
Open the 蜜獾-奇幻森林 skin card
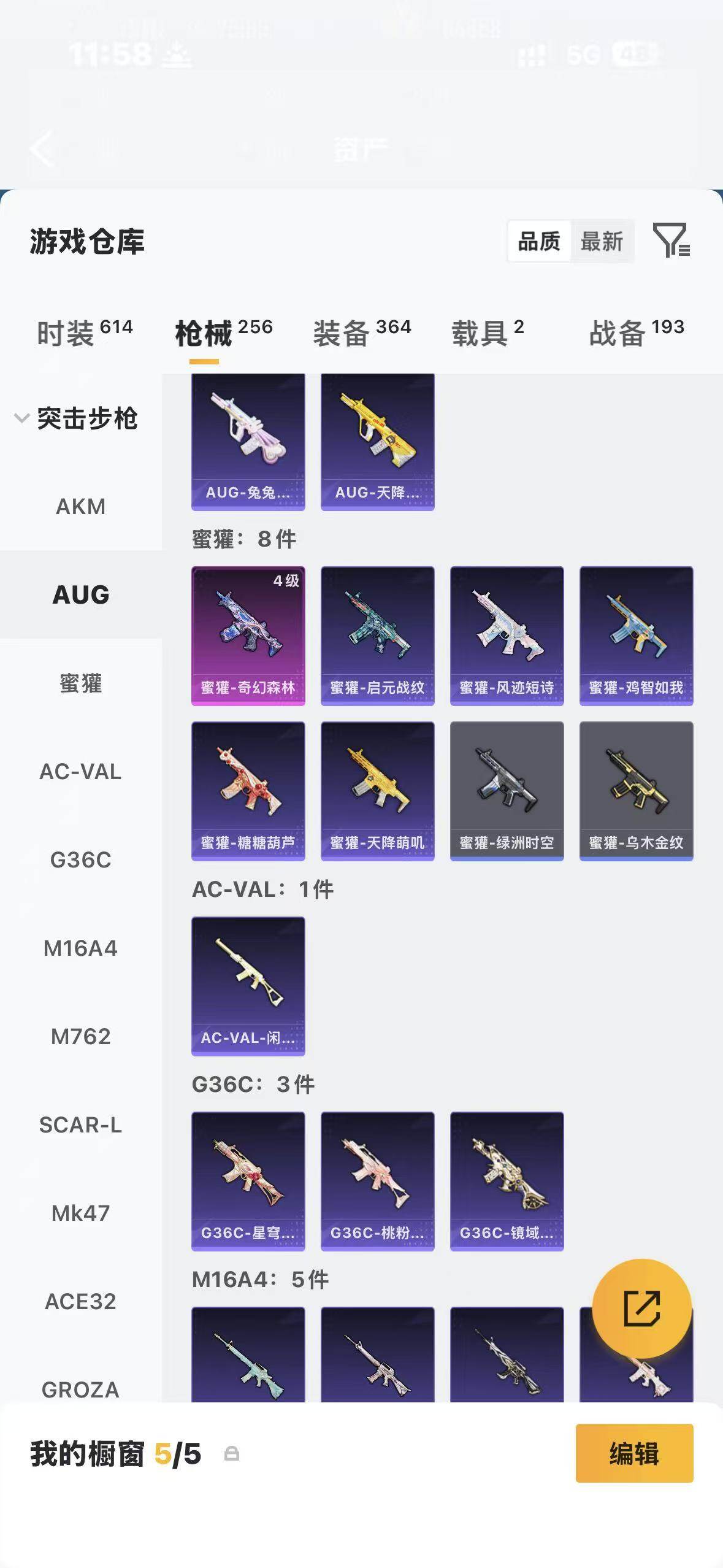(248, 636)
